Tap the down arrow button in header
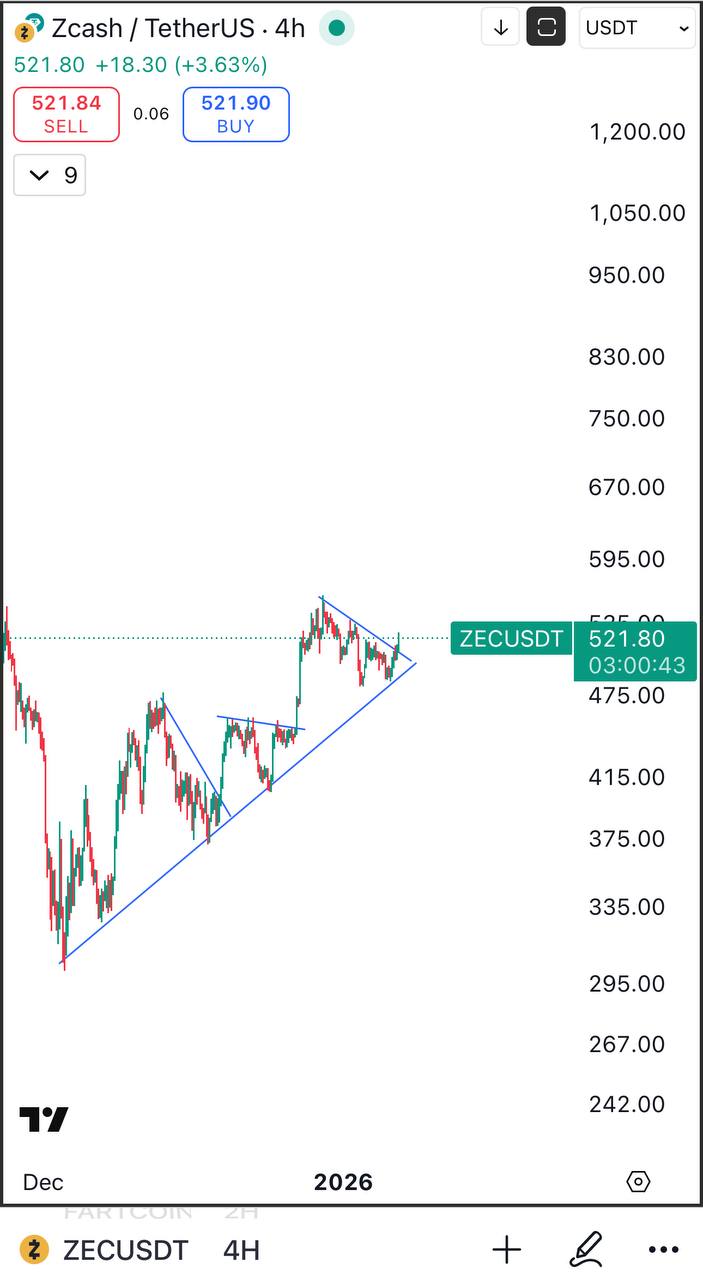The image size is (703, 1280). click(500, 28)
